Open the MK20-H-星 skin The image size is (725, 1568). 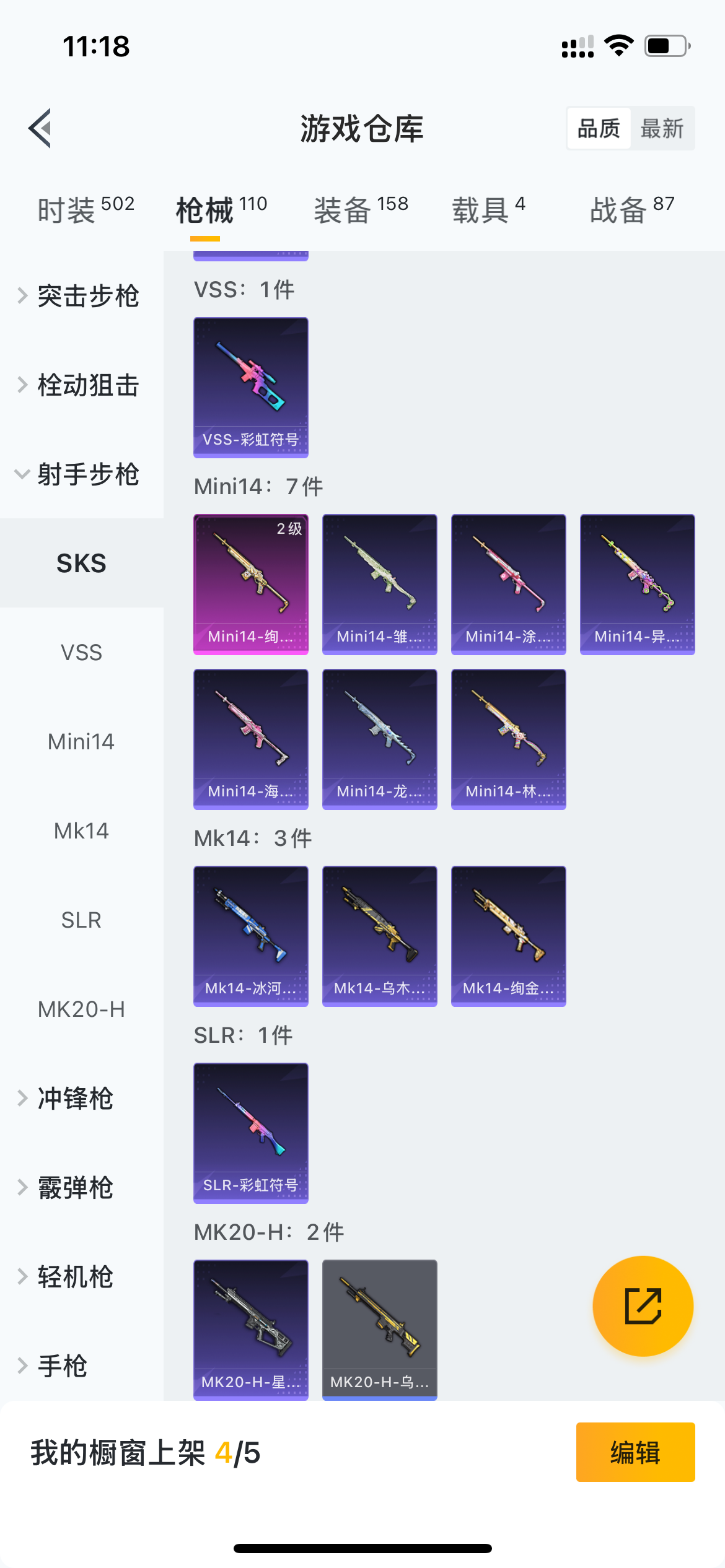[x=251, y=1330]
